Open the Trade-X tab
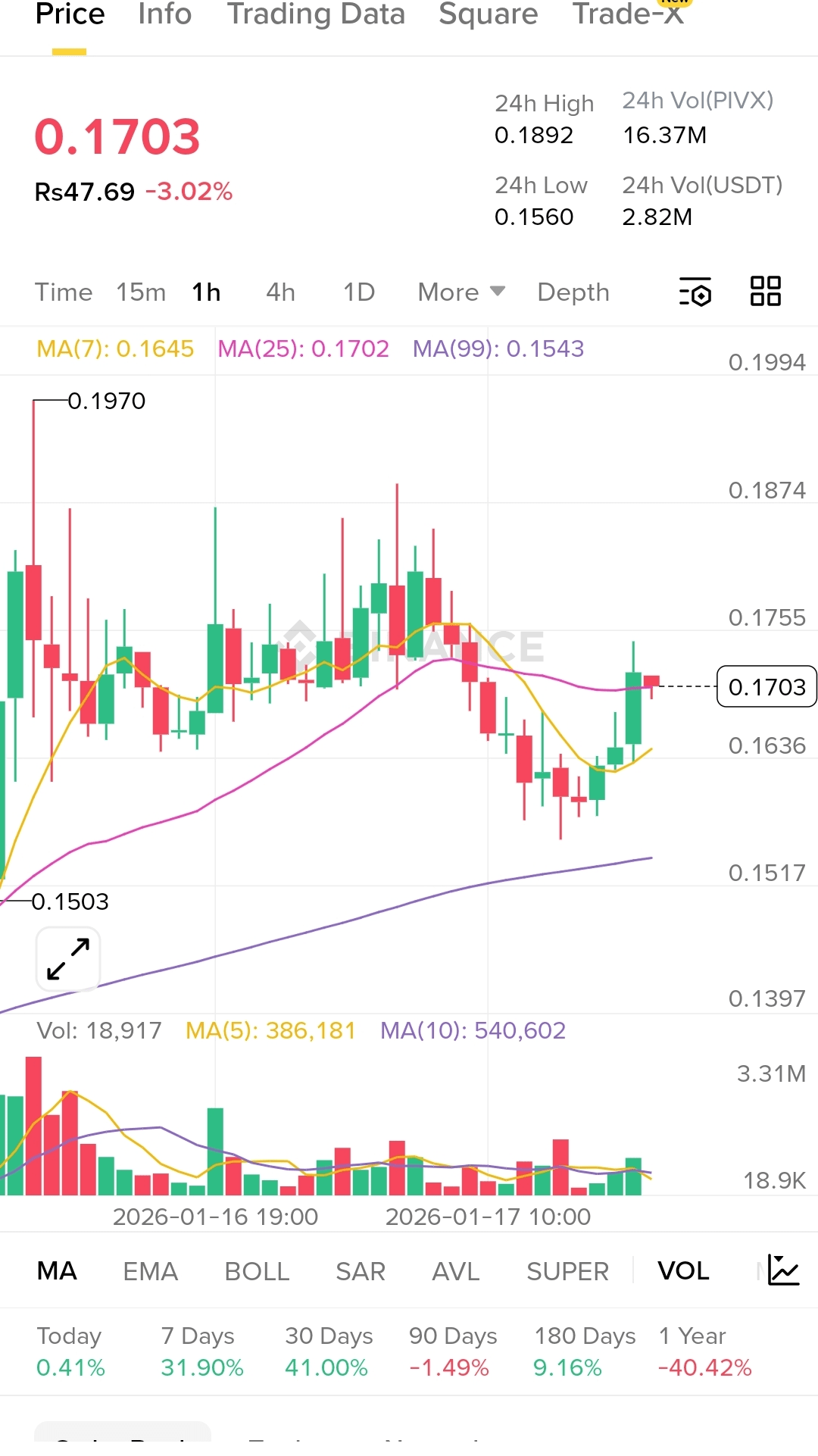This screenshot has height=1456, width=818. pyautogui.click(x=629, y=14)
